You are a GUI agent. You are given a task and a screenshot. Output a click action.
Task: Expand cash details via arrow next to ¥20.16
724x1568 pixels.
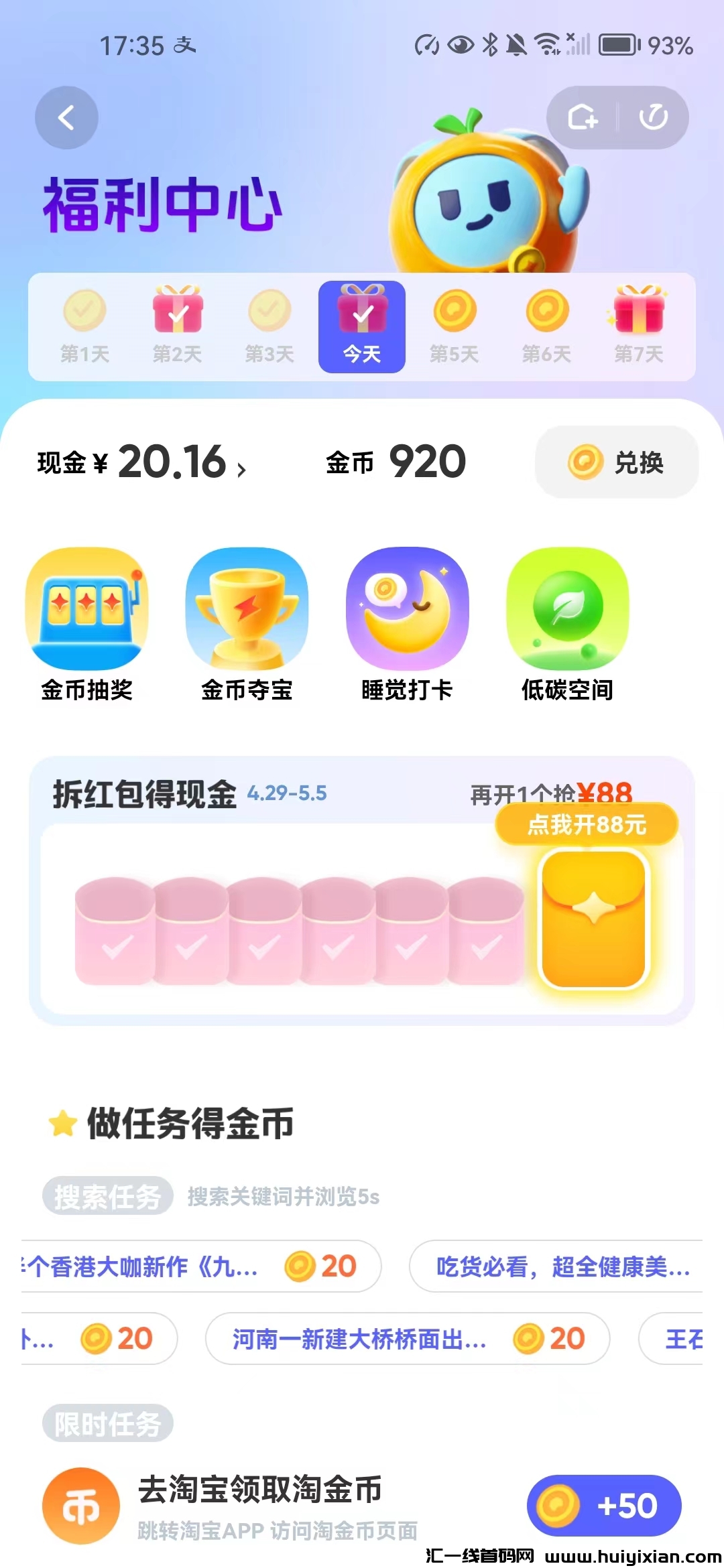click(241, 470)
